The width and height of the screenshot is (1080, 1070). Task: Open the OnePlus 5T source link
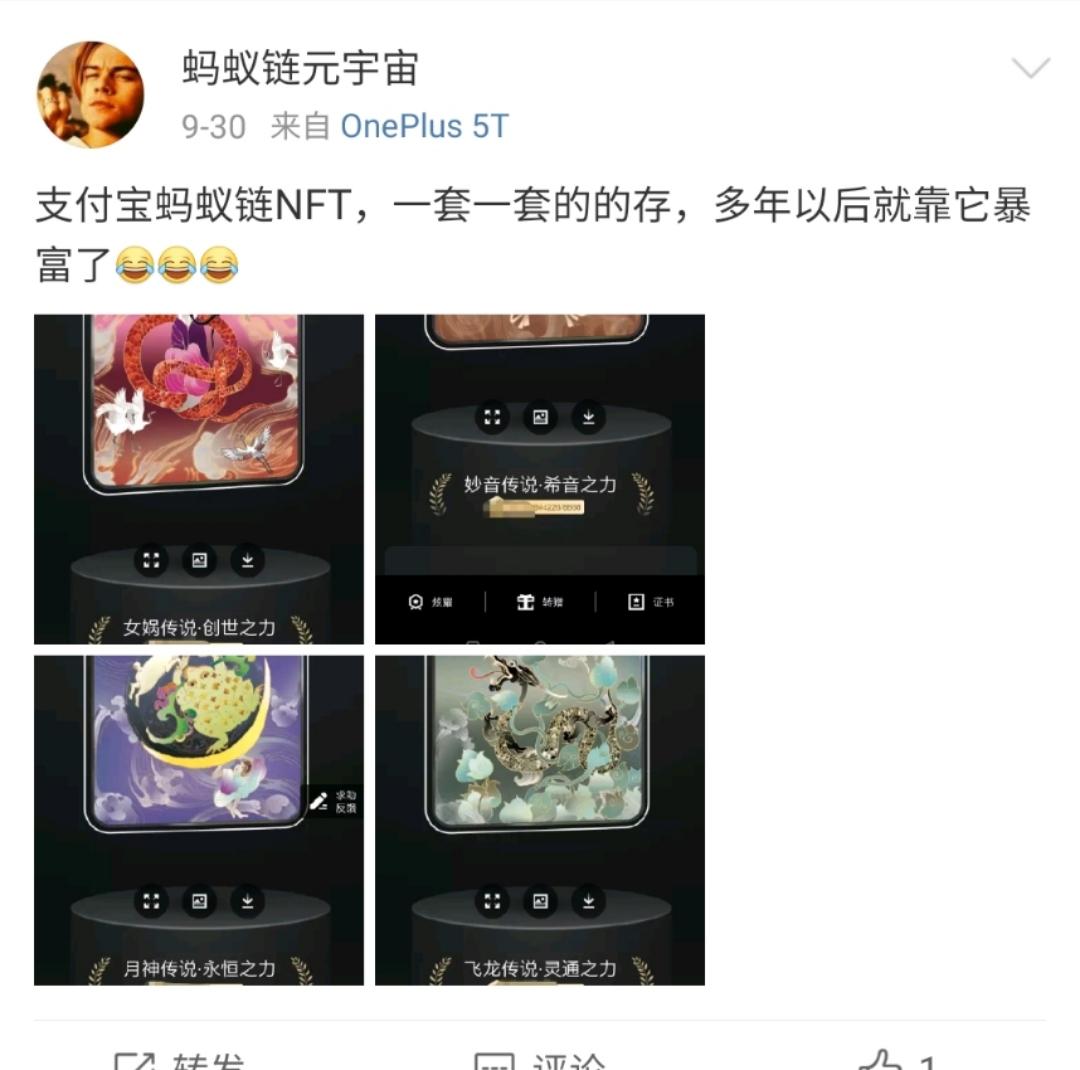point(424,127)
